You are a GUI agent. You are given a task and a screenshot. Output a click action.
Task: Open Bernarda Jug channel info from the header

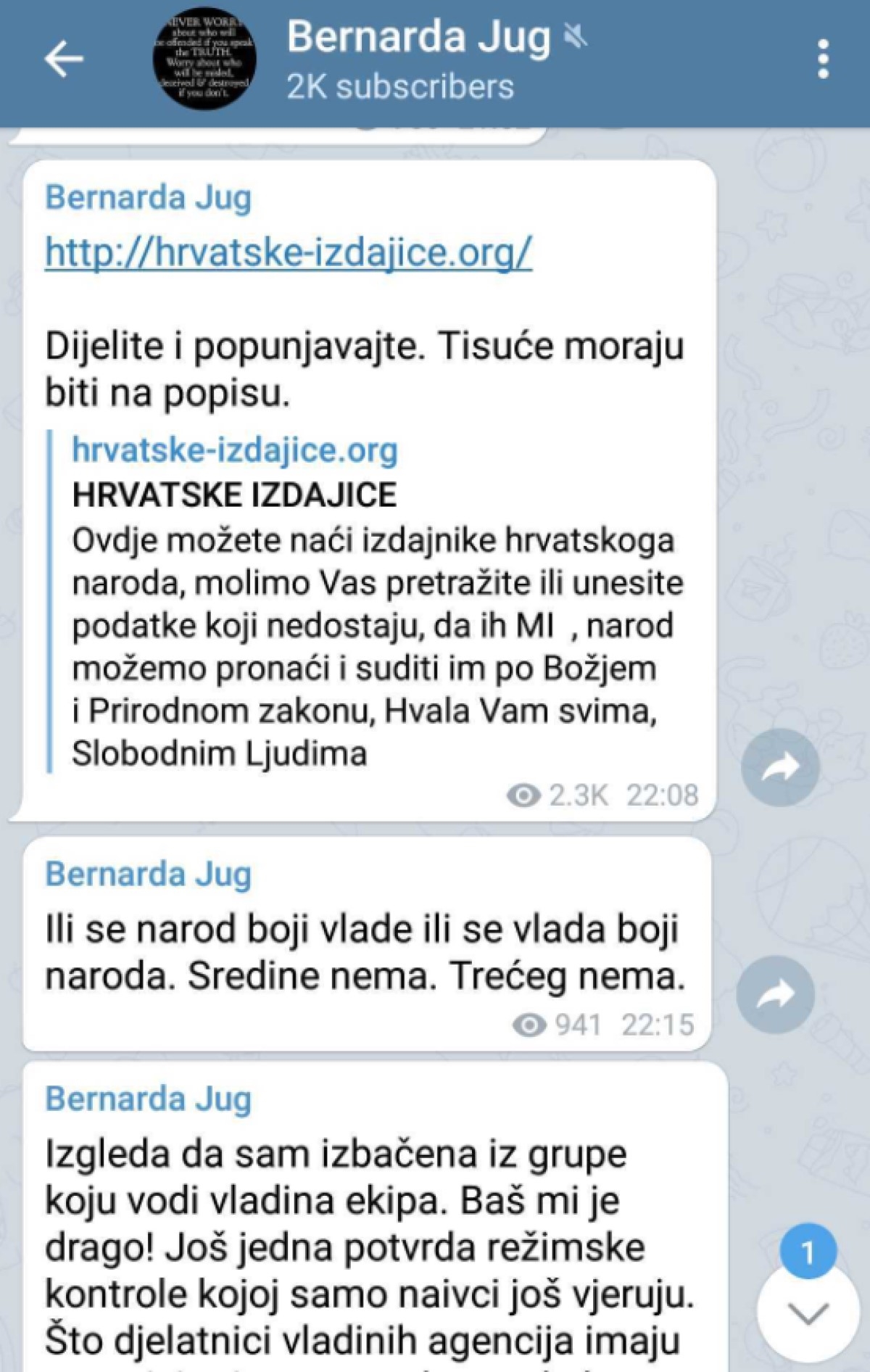pos(418,59)
